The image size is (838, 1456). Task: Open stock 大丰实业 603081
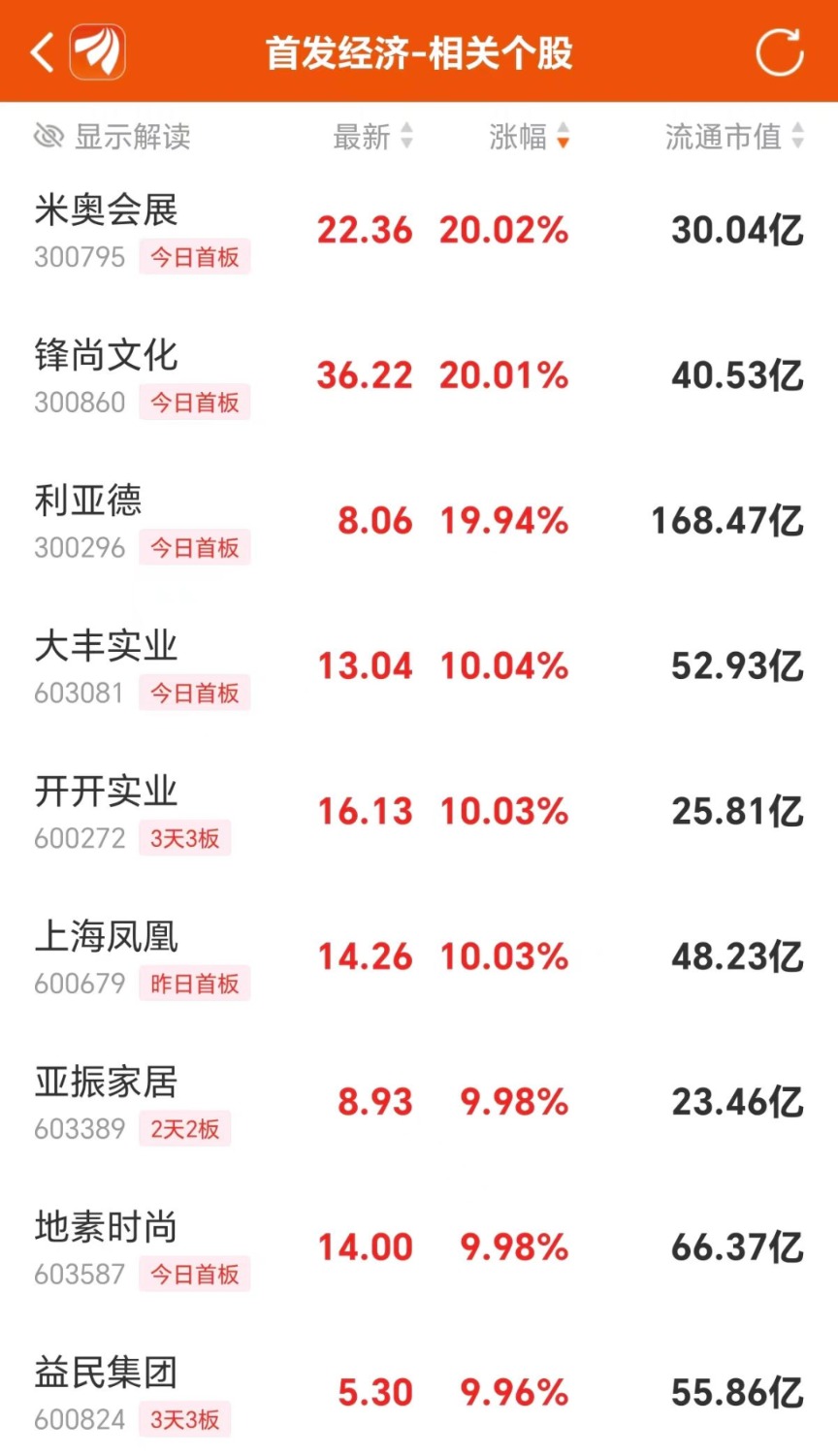[x=419, y=667]
